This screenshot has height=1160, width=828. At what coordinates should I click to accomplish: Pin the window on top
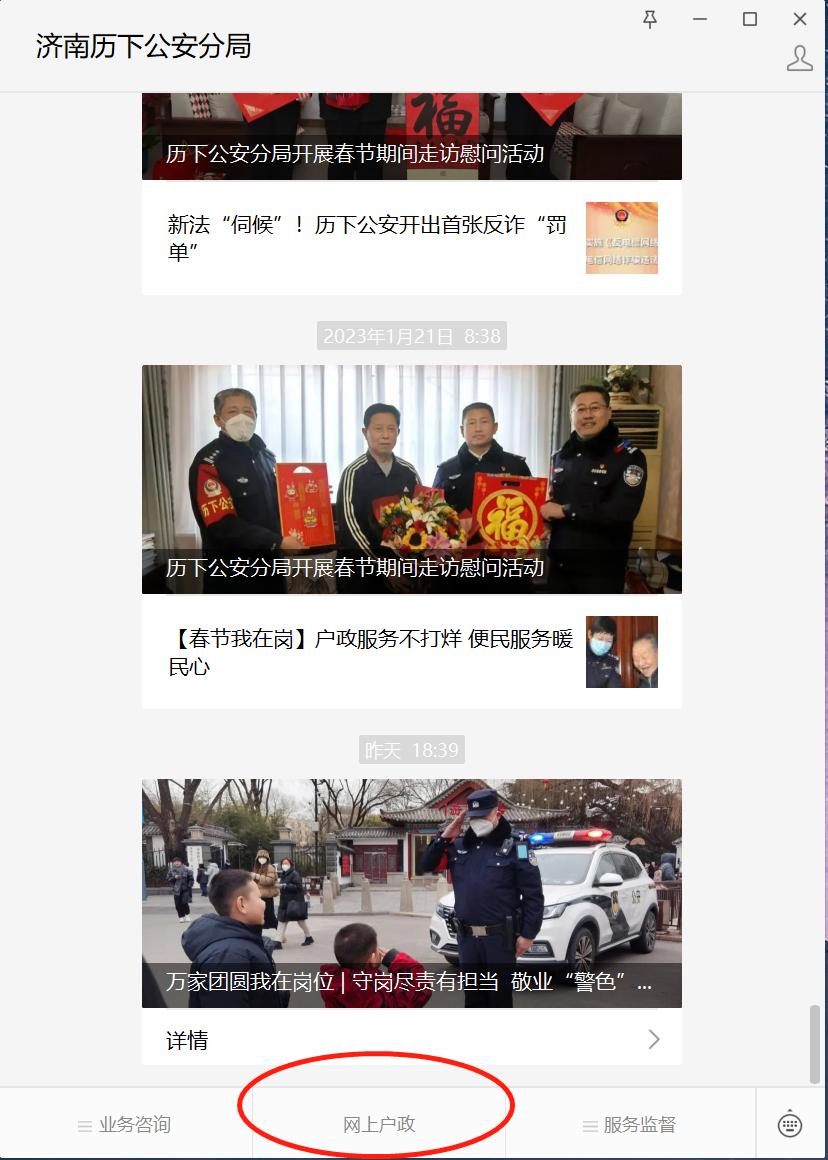[650, 19]
